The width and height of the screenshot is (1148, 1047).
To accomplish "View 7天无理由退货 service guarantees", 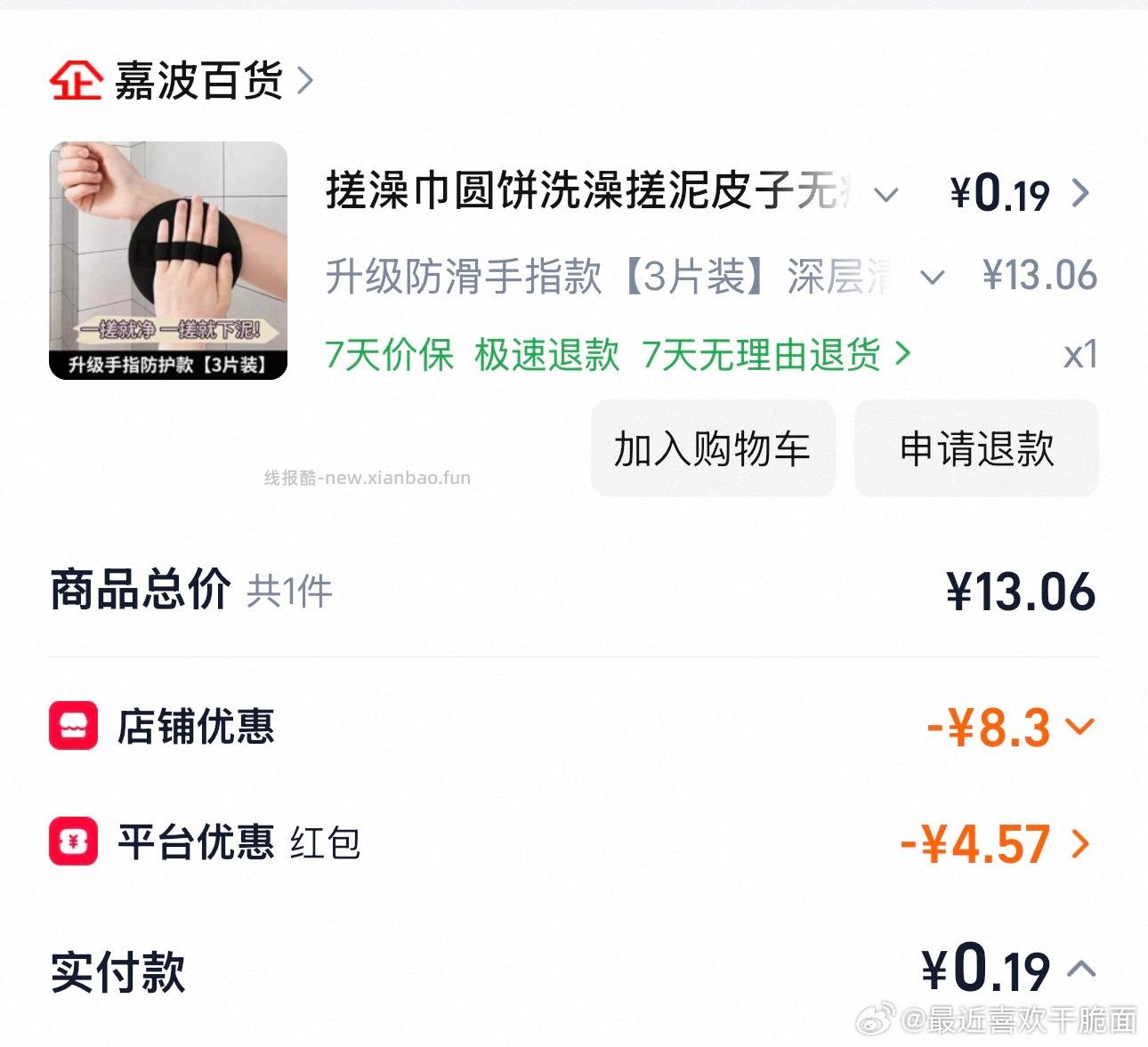I will (x=776, y=355).
